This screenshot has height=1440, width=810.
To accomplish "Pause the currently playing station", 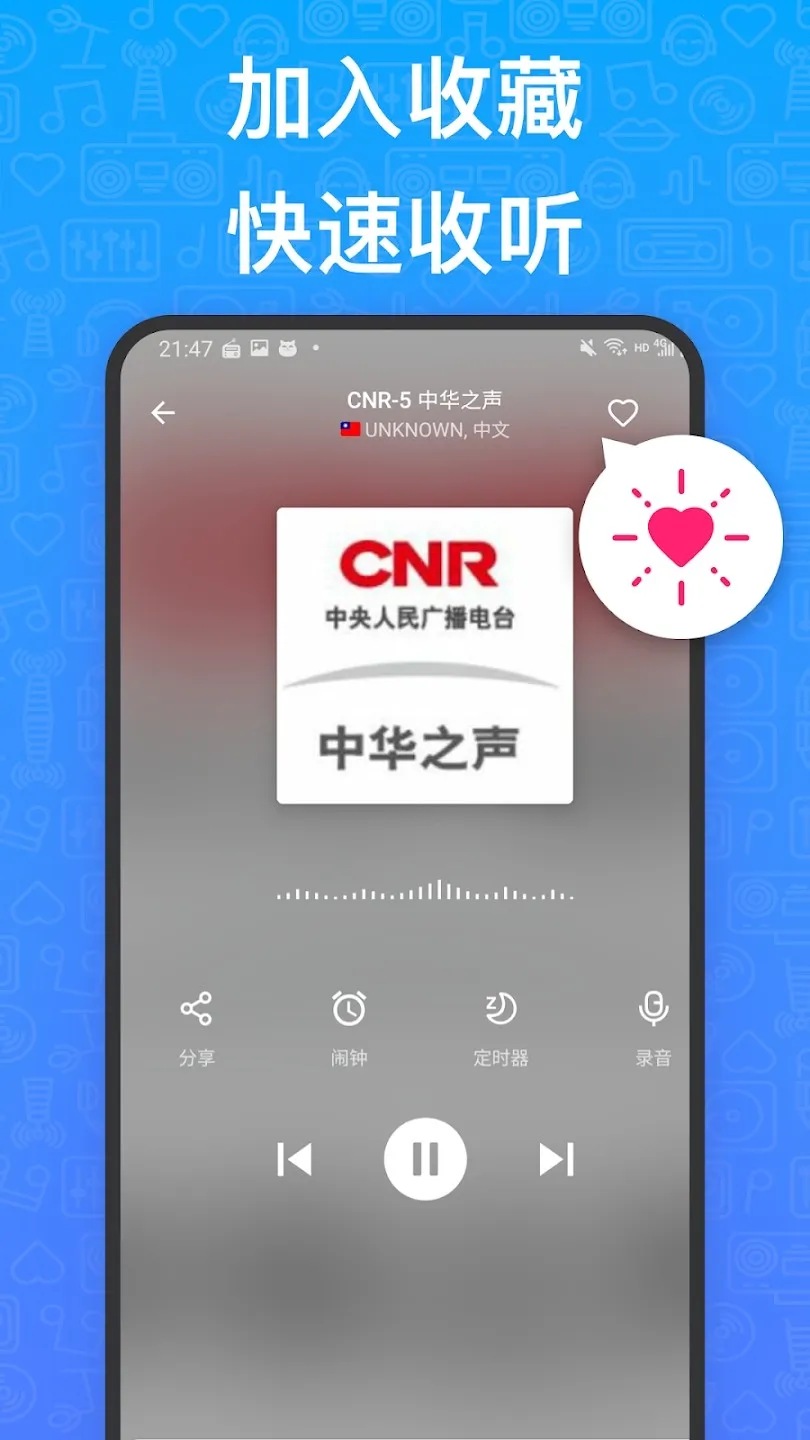I will [x=427, y=1158].
